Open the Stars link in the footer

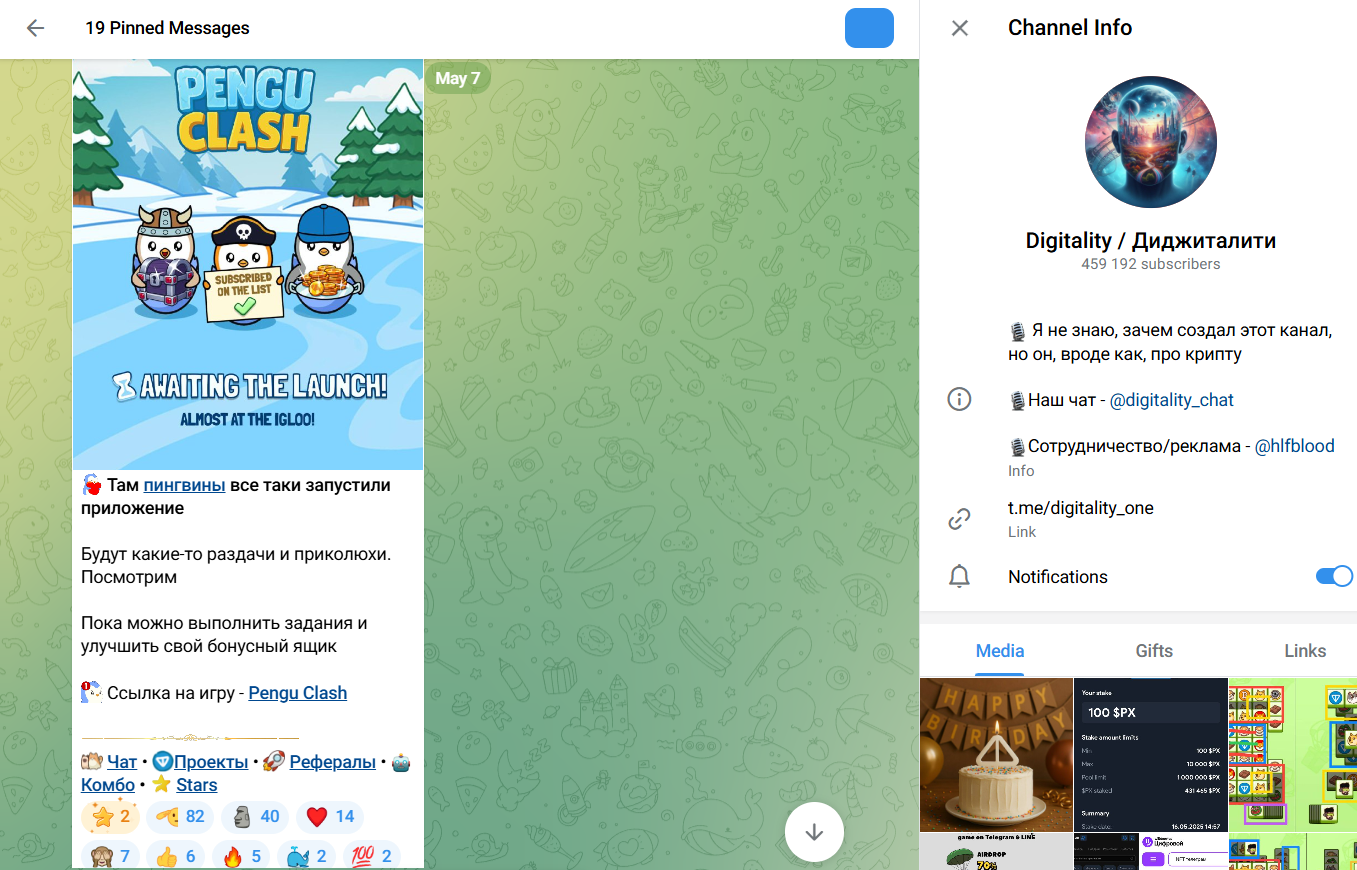pos(196,785)
